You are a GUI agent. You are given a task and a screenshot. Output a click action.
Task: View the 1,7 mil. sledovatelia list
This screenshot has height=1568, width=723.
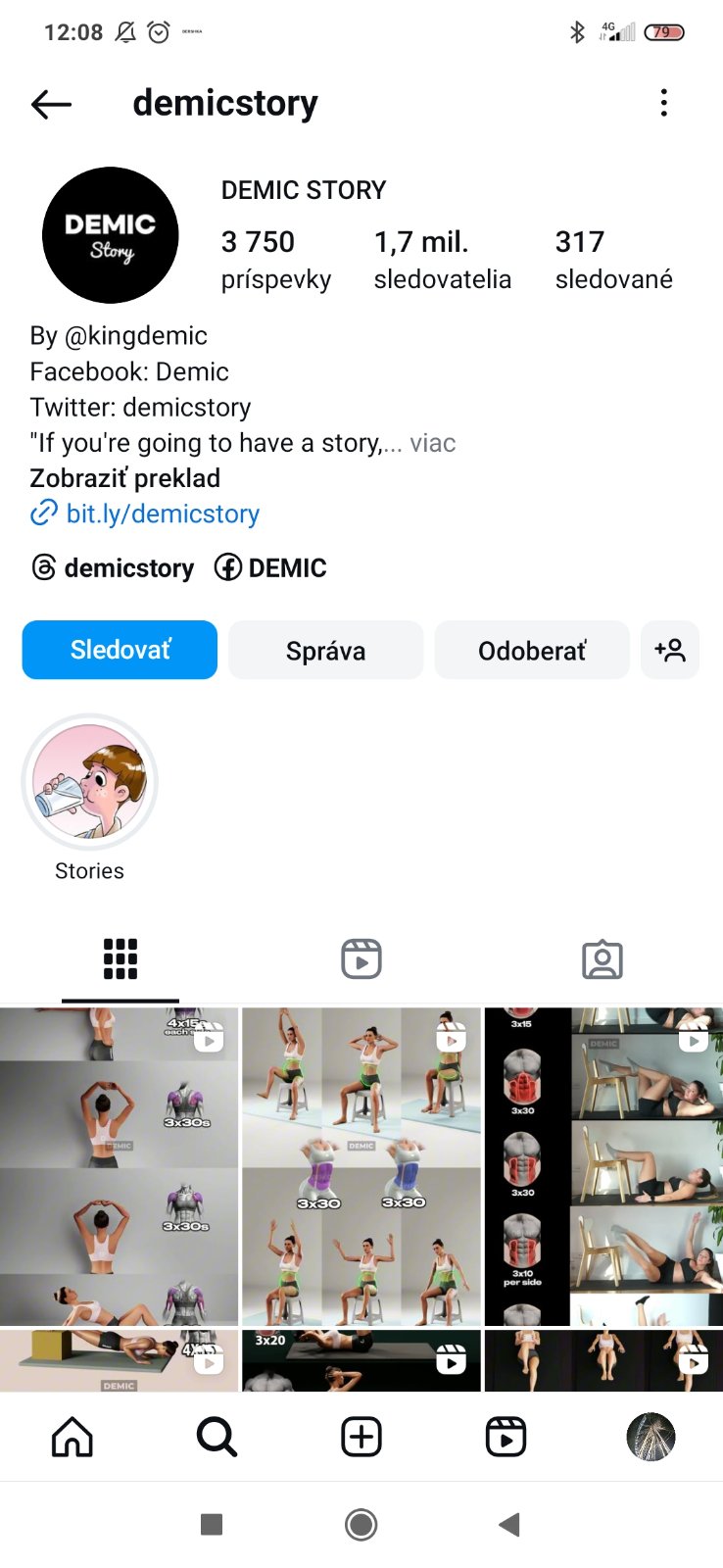point(442,260)
